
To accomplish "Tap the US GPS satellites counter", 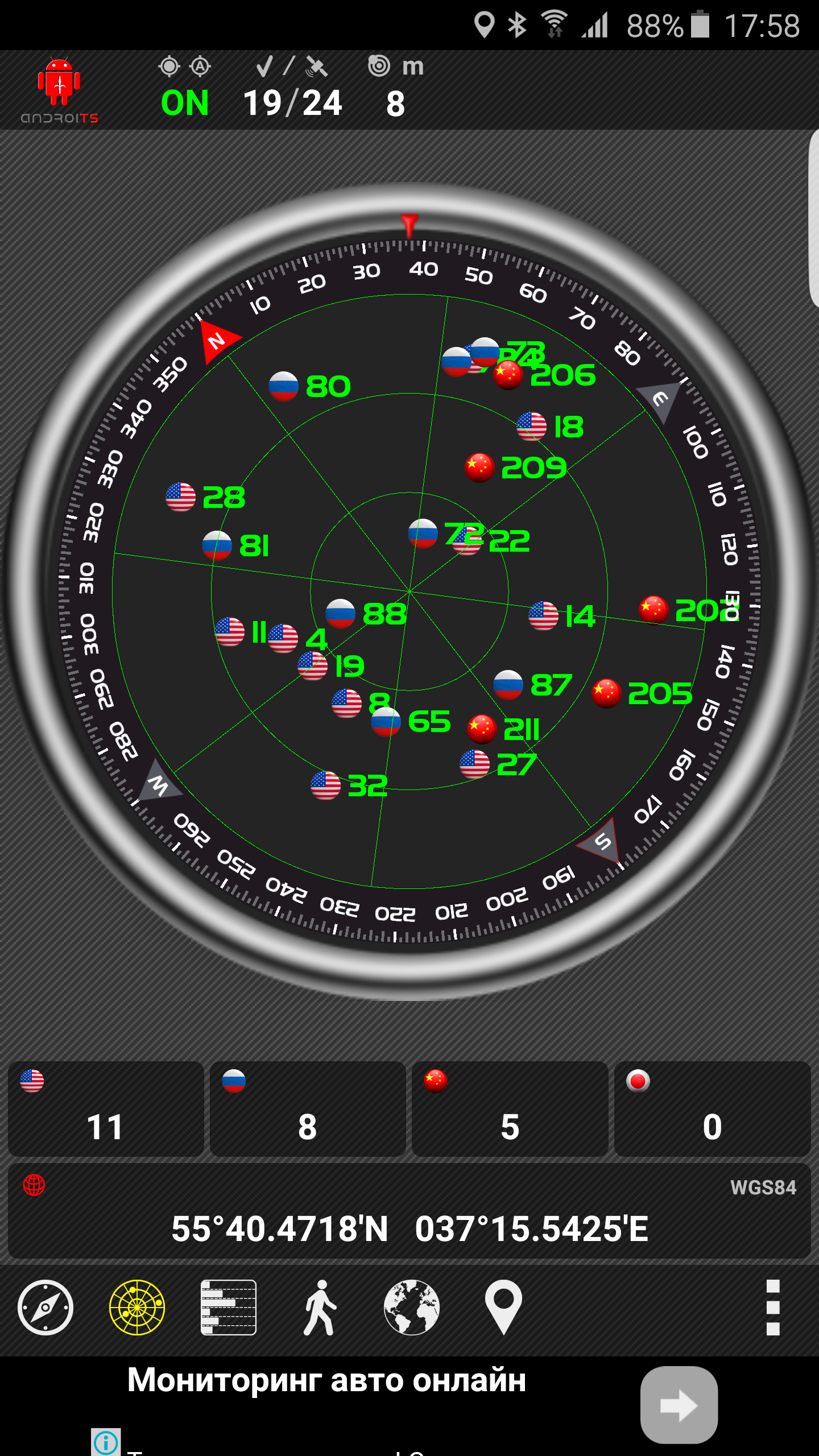I will (x=106, y=1109).
